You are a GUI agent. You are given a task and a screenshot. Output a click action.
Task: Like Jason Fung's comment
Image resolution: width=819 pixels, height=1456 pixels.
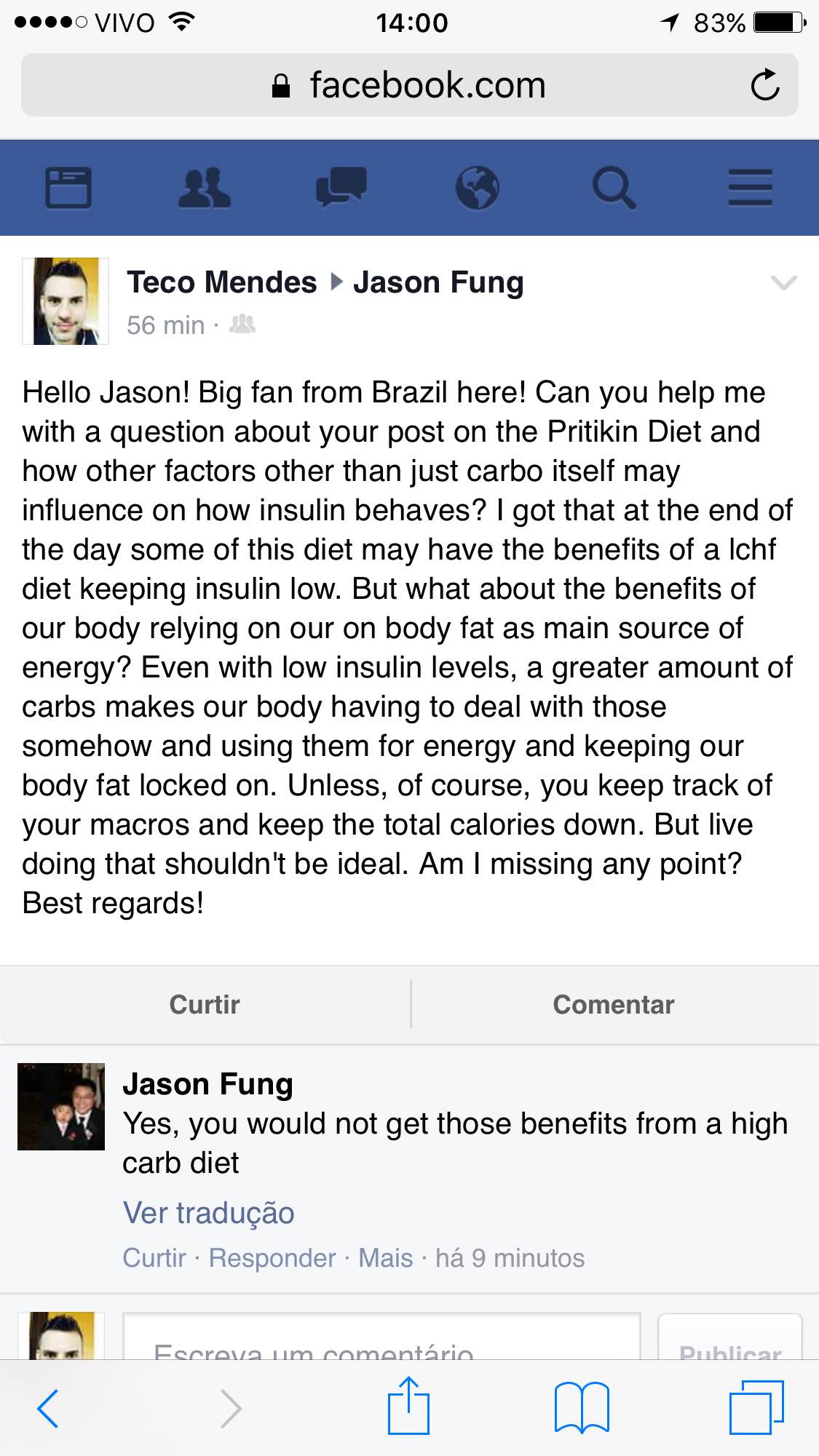[x=154, y=1258]
